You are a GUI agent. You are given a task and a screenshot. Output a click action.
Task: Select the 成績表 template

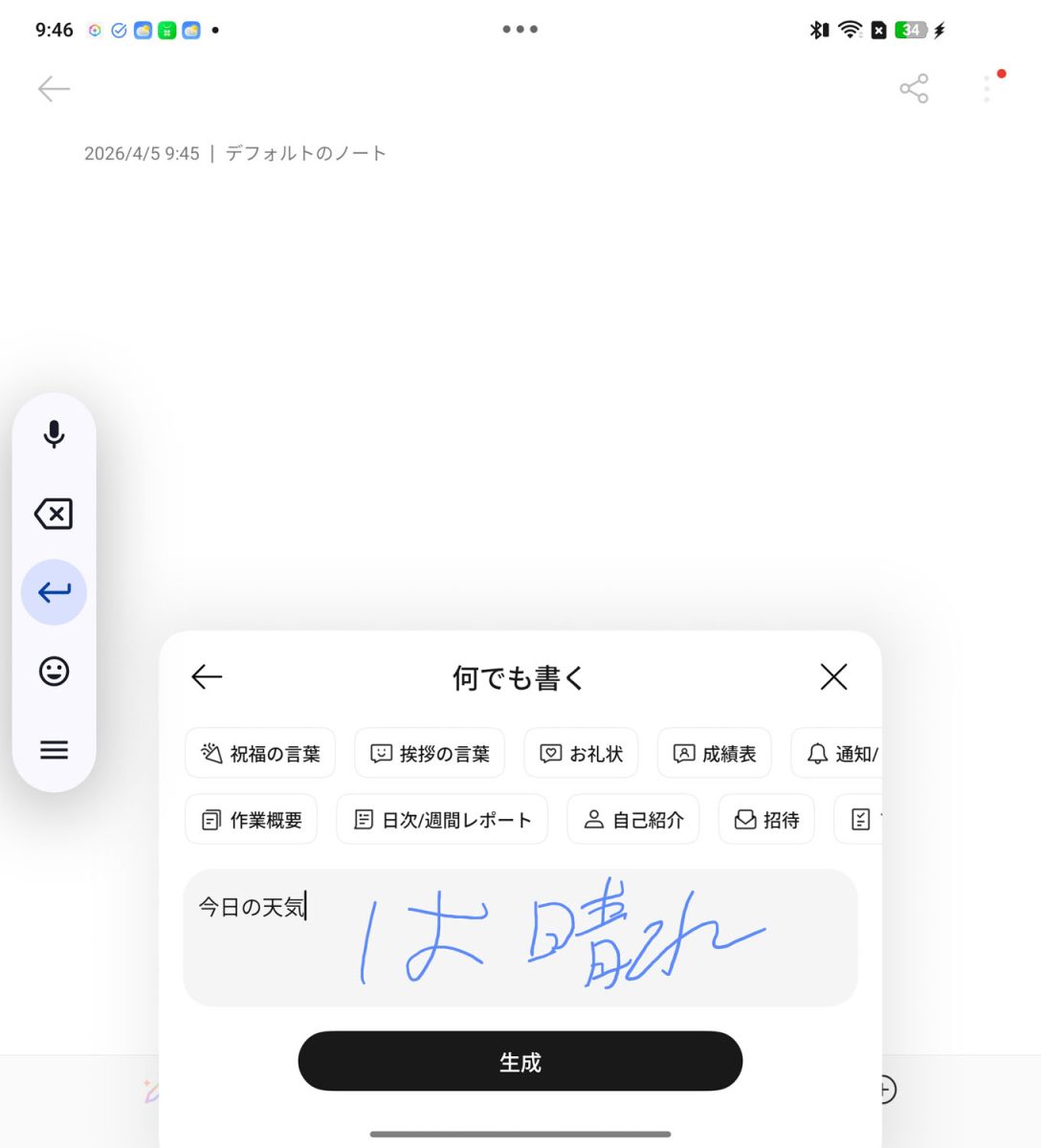point(714,754)
